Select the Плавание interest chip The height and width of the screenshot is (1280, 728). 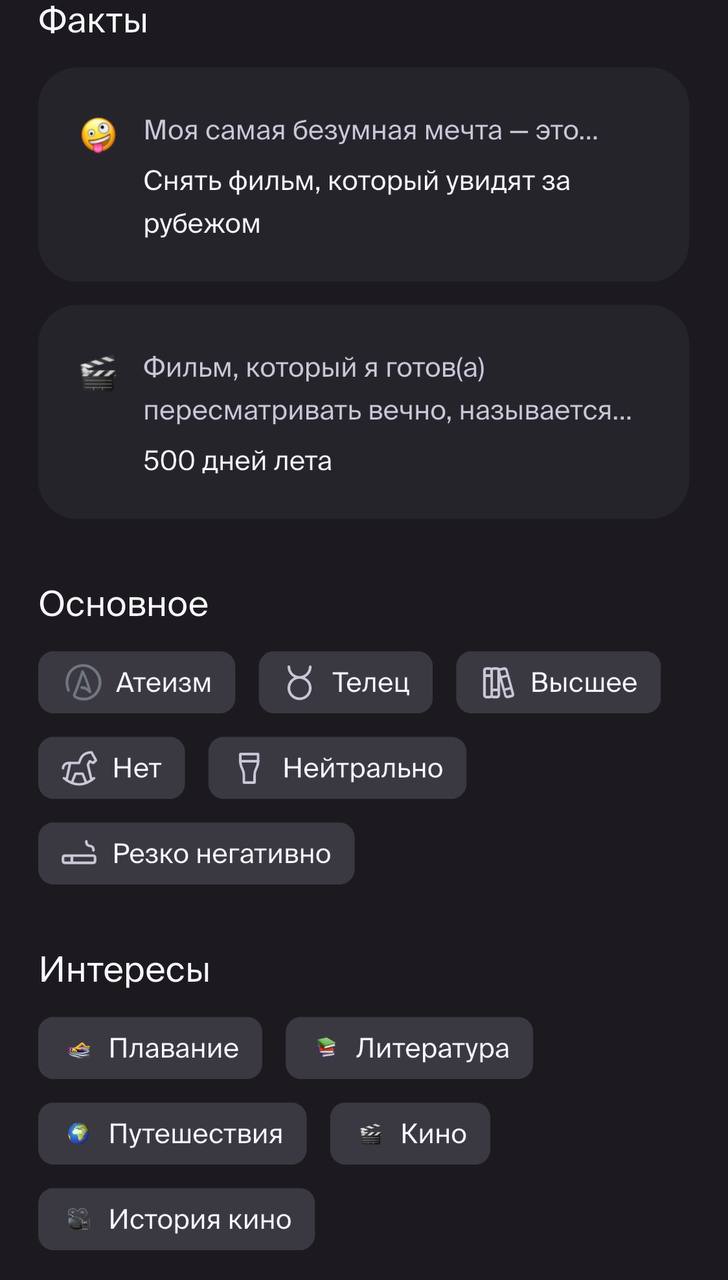pyautogui.click(x=150, y=1048)
